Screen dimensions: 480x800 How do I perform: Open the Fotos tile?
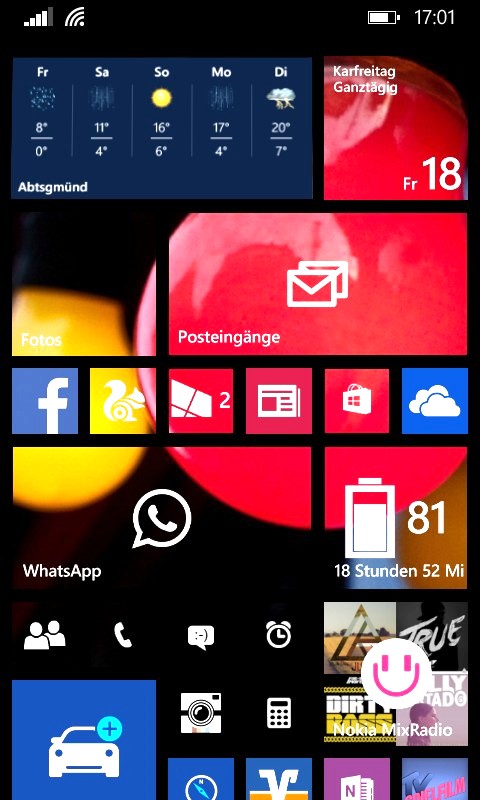84,284
